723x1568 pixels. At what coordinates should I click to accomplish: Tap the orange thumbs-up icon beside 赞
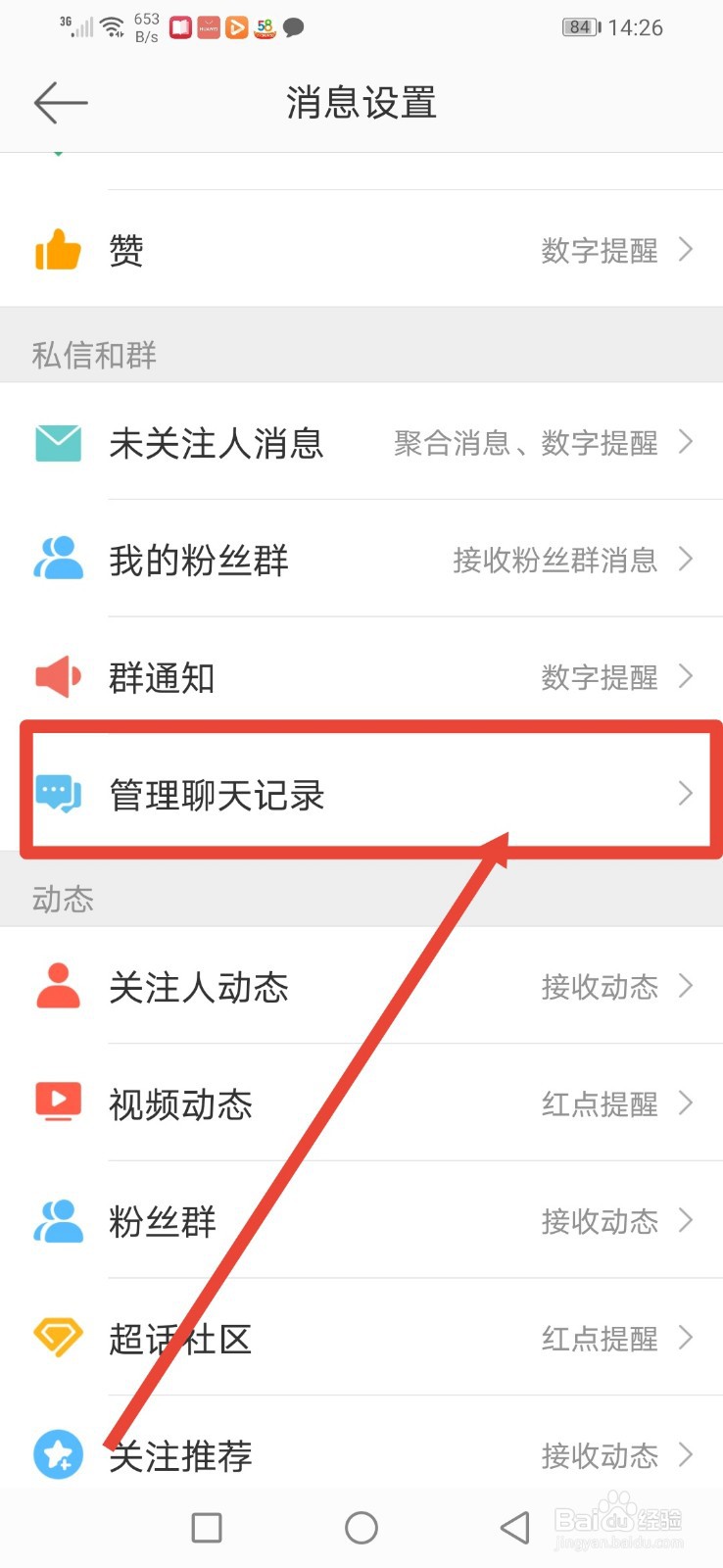(x=57, y=250)
